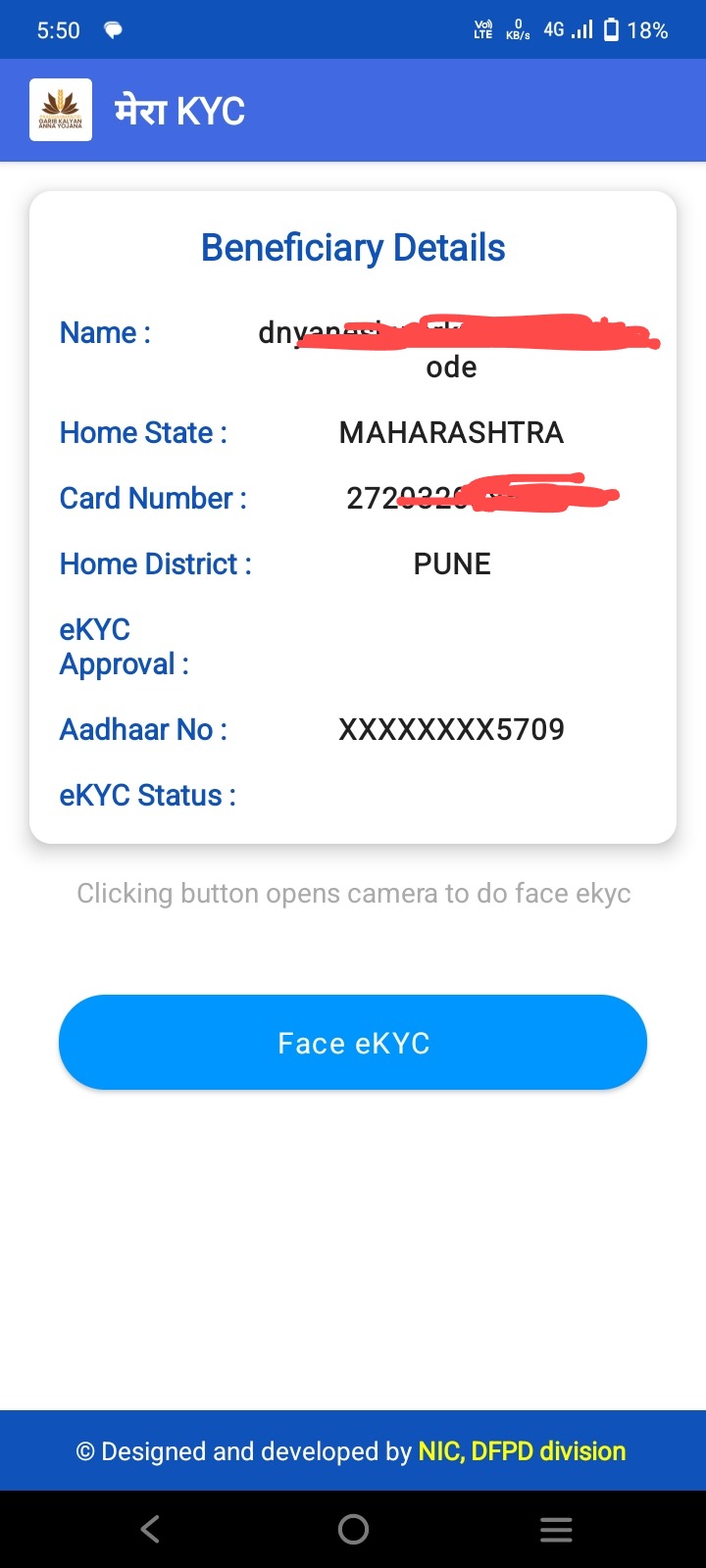Tap the eKYC Status label

(147, 795)
